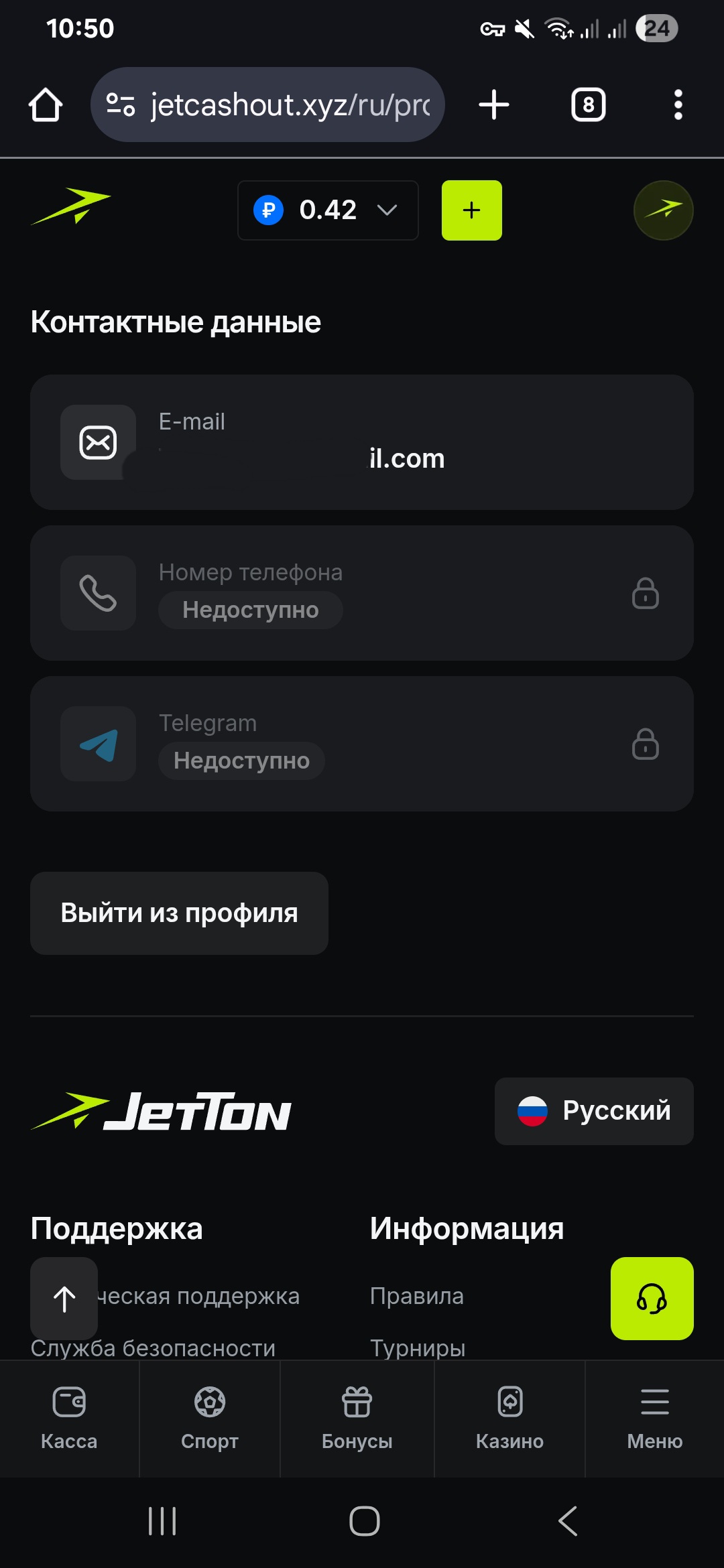Change language with the Русский selector

(x=594, y=1111)
